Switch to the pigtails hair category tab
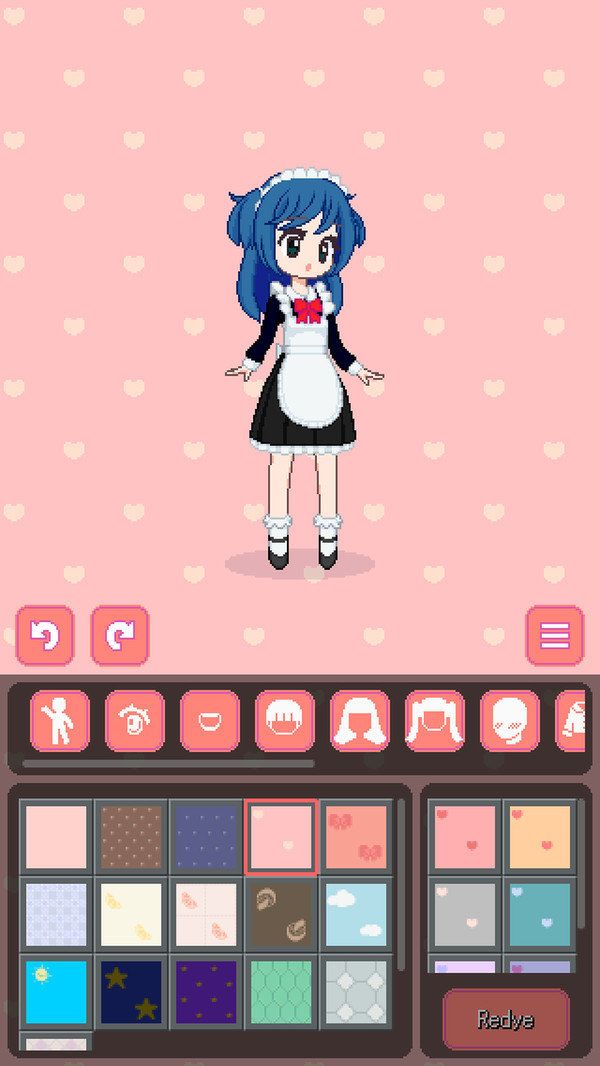 pos(435,720)
